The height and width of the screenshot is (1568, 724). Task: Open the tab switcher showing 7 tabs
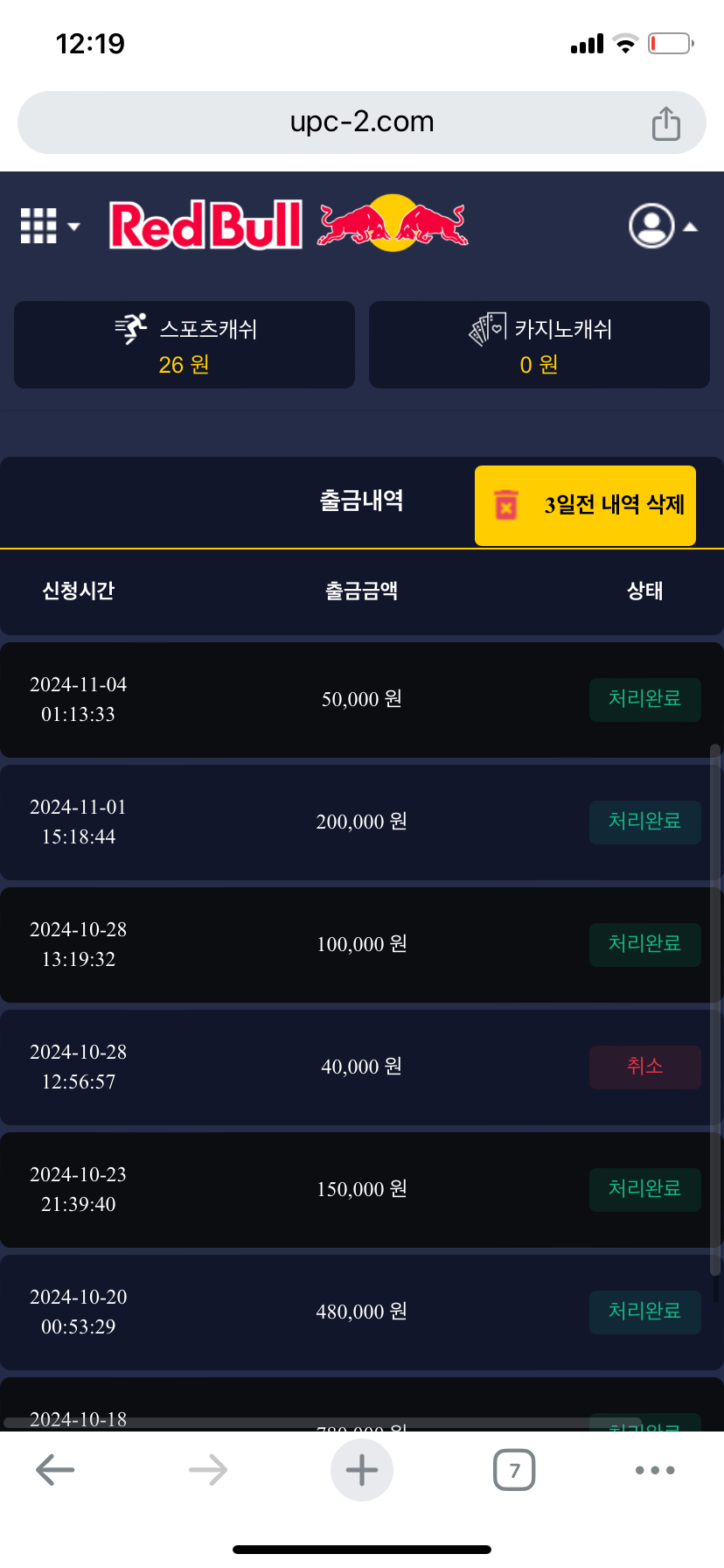[x=514, y=1470]
